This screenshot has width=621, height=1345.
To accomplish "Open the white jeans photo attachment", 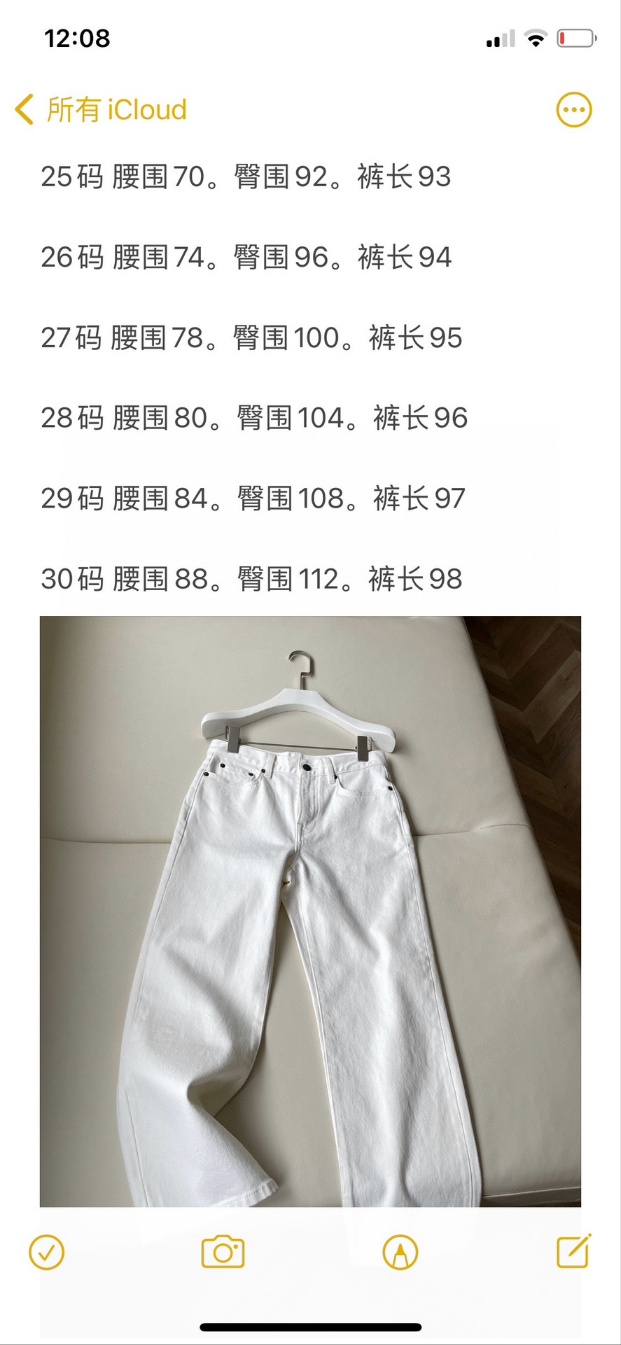I will click(310, 910).
